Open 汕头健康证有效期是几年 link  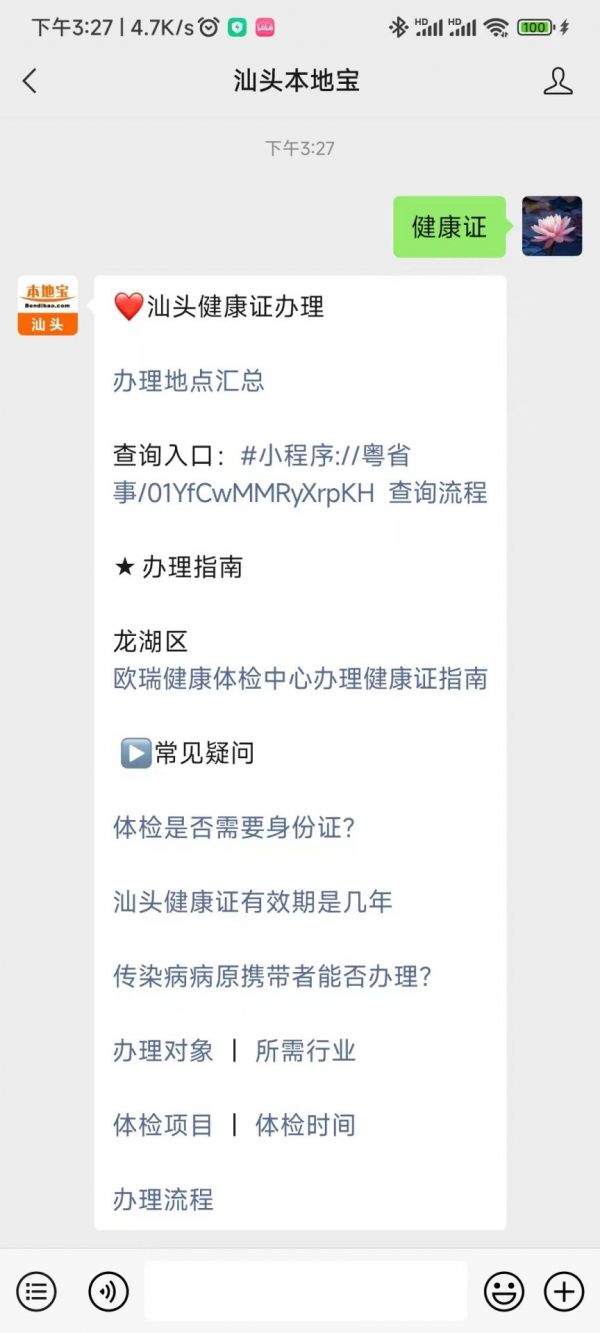click(x=252, y=902)
